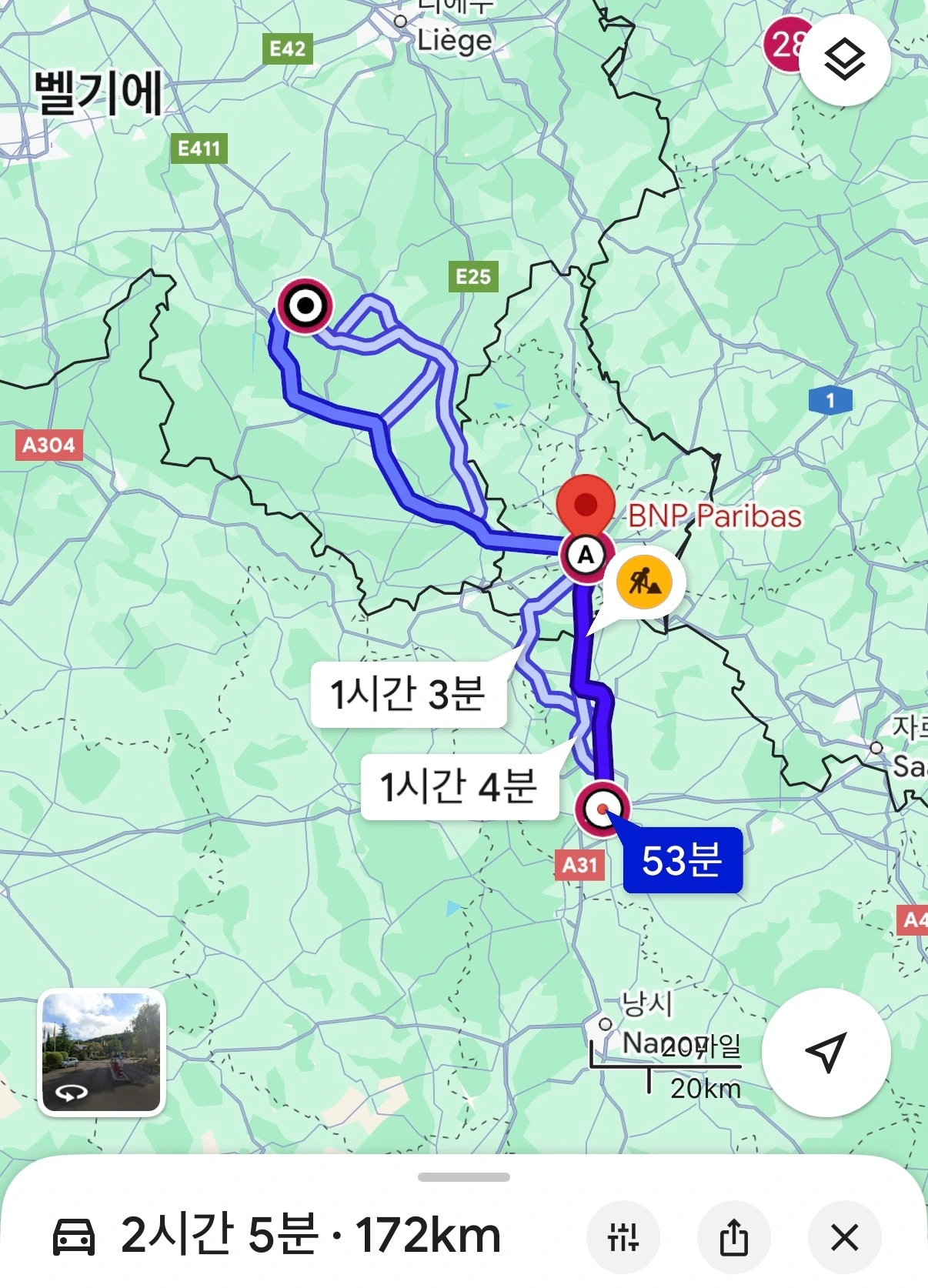This screenshot has height=1288, width=928.
Task: Share the directions
Action: pyautogui.click(x=733, y=1238)
